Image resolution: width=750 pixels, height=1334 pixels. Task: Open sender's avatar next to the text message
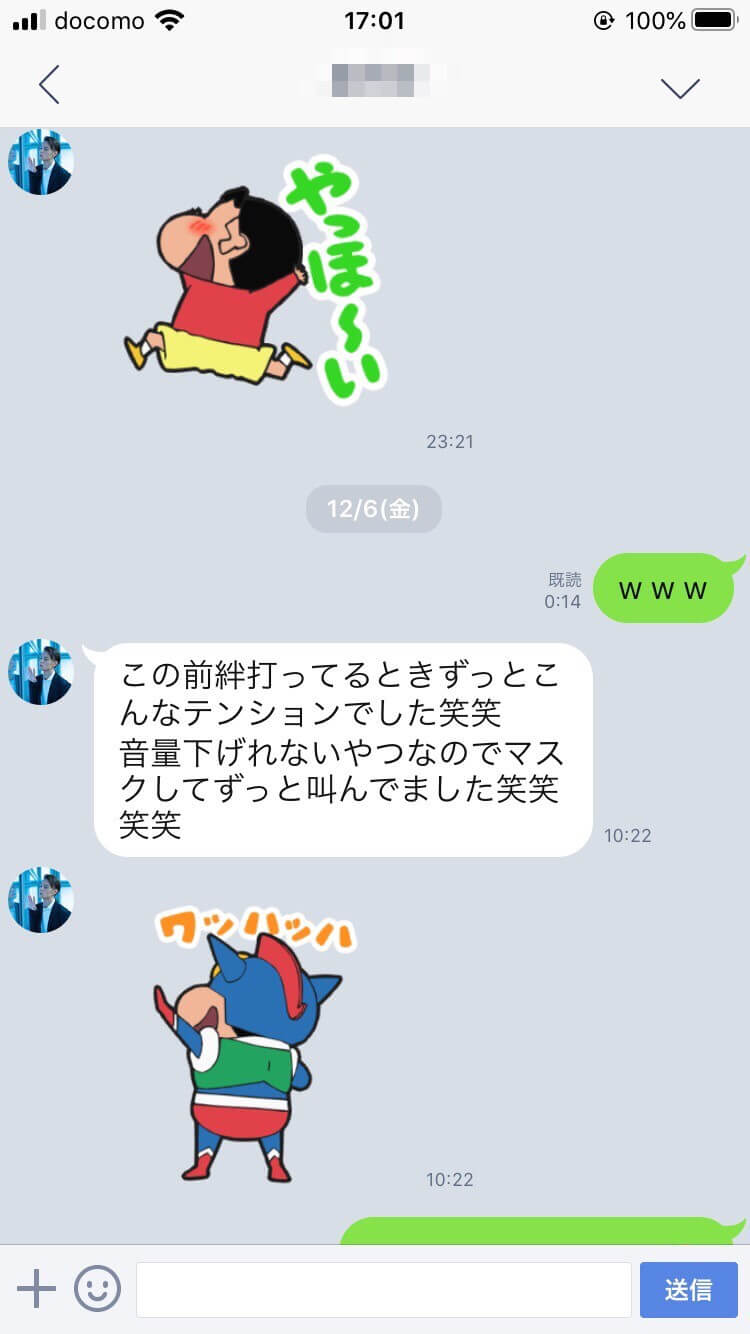40,672
